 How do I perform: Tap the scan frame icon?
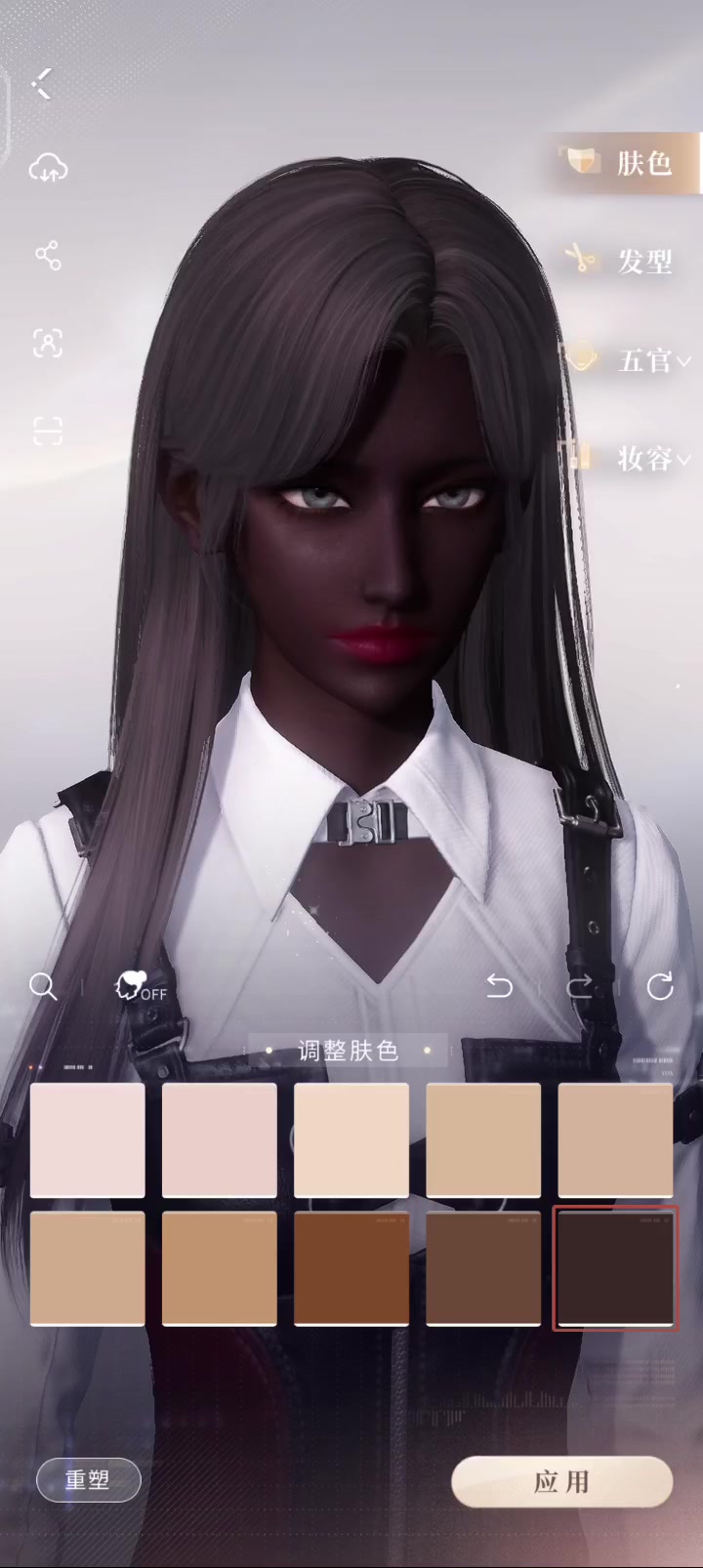[x=48, y=431]
